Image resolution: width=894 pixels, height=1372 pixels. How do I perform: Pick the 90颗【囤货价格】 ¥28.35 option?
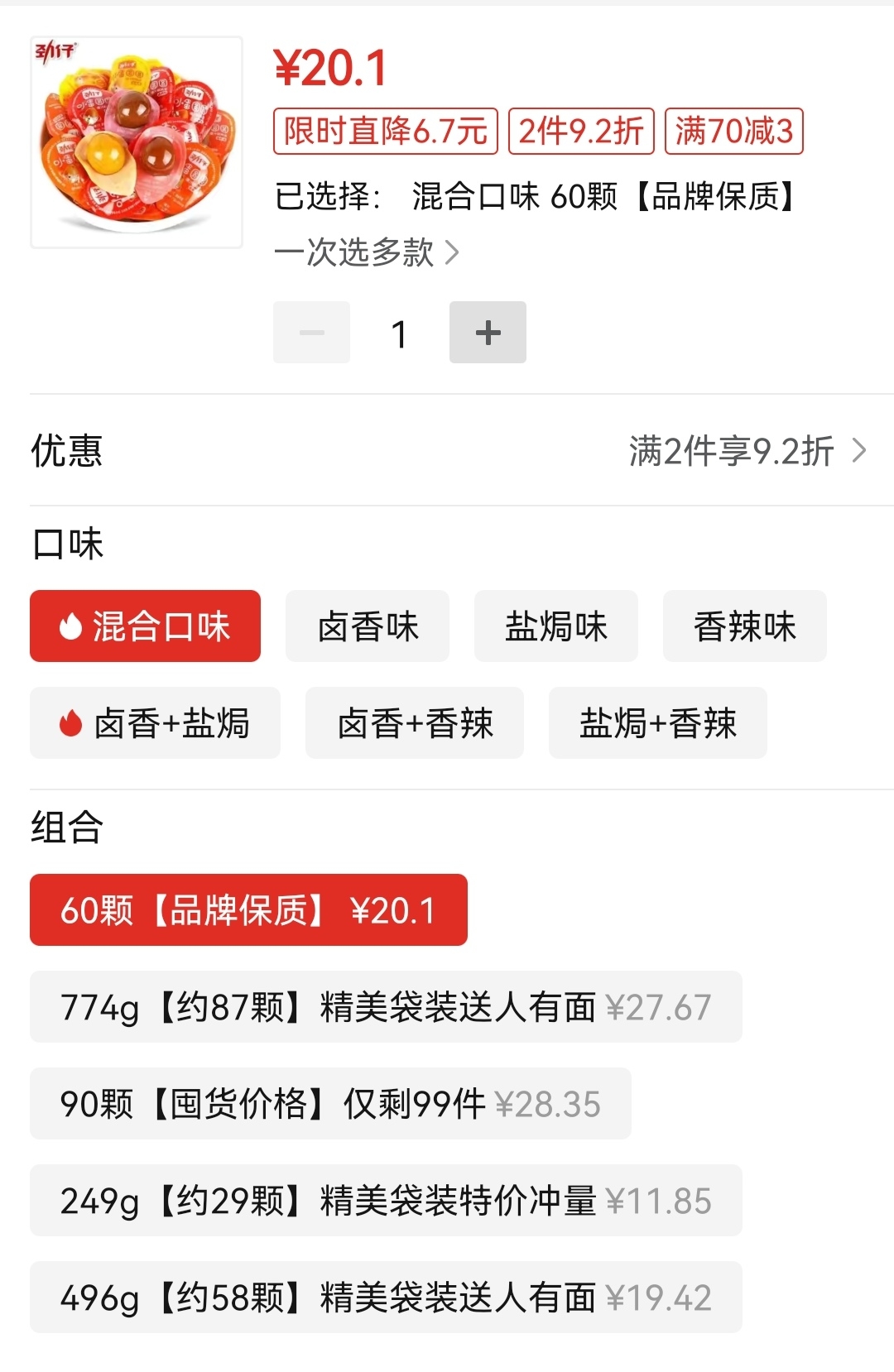click(x=330, y=1104)
